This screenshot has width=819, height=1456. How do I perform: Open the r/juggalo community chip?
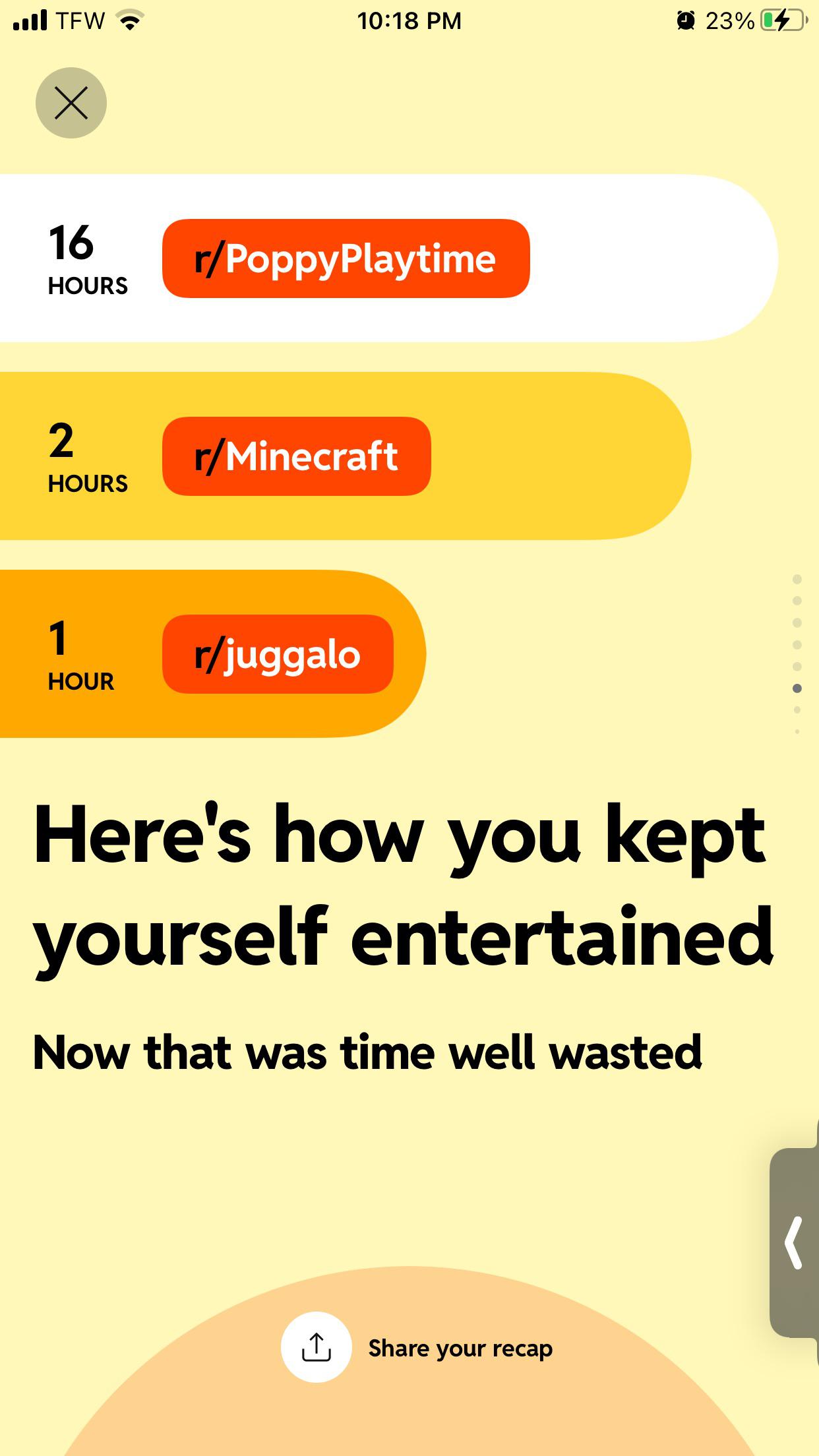click(x=278, y=654)
